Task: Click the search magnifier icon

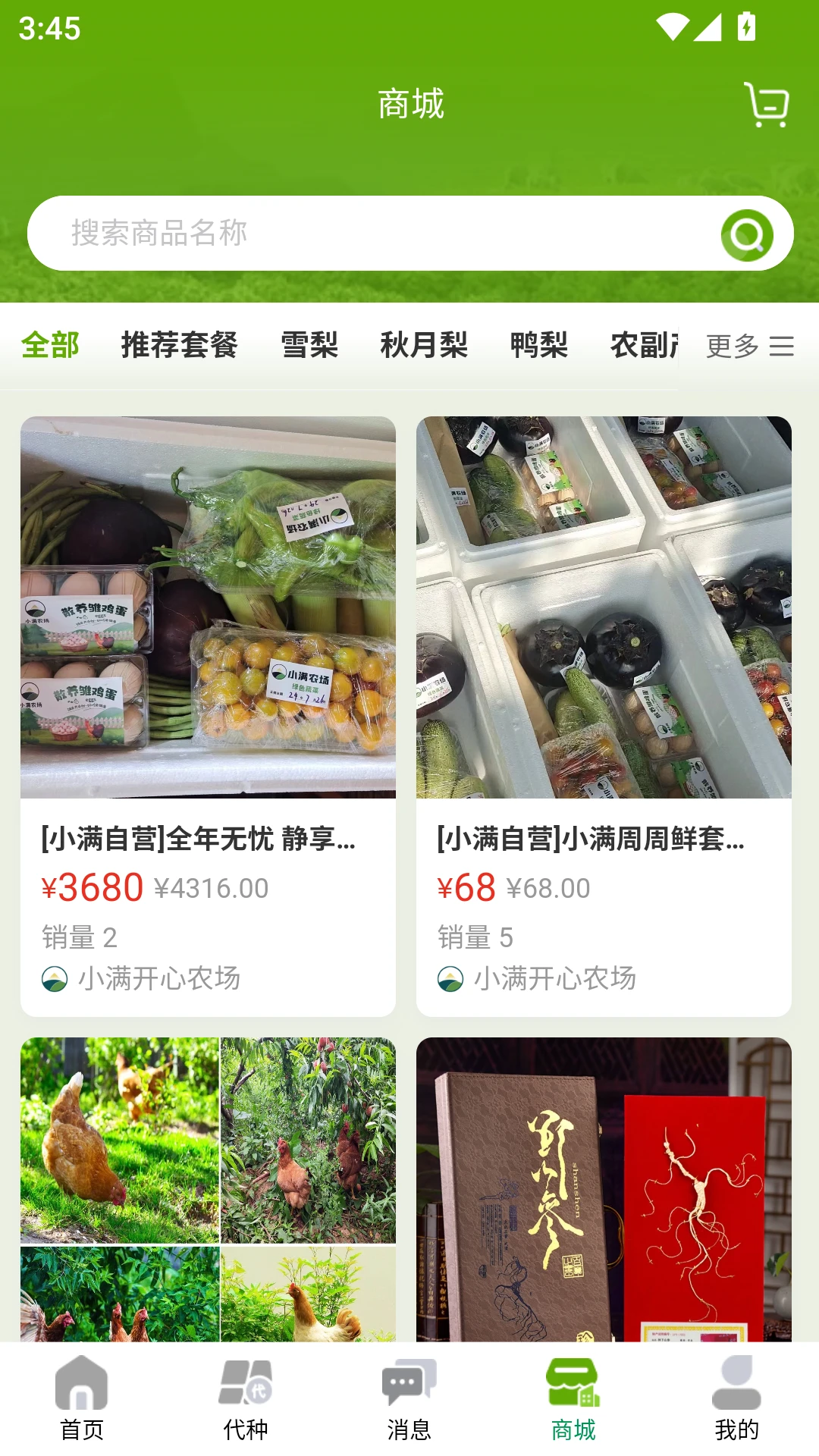Action: [x=746, y=235]
